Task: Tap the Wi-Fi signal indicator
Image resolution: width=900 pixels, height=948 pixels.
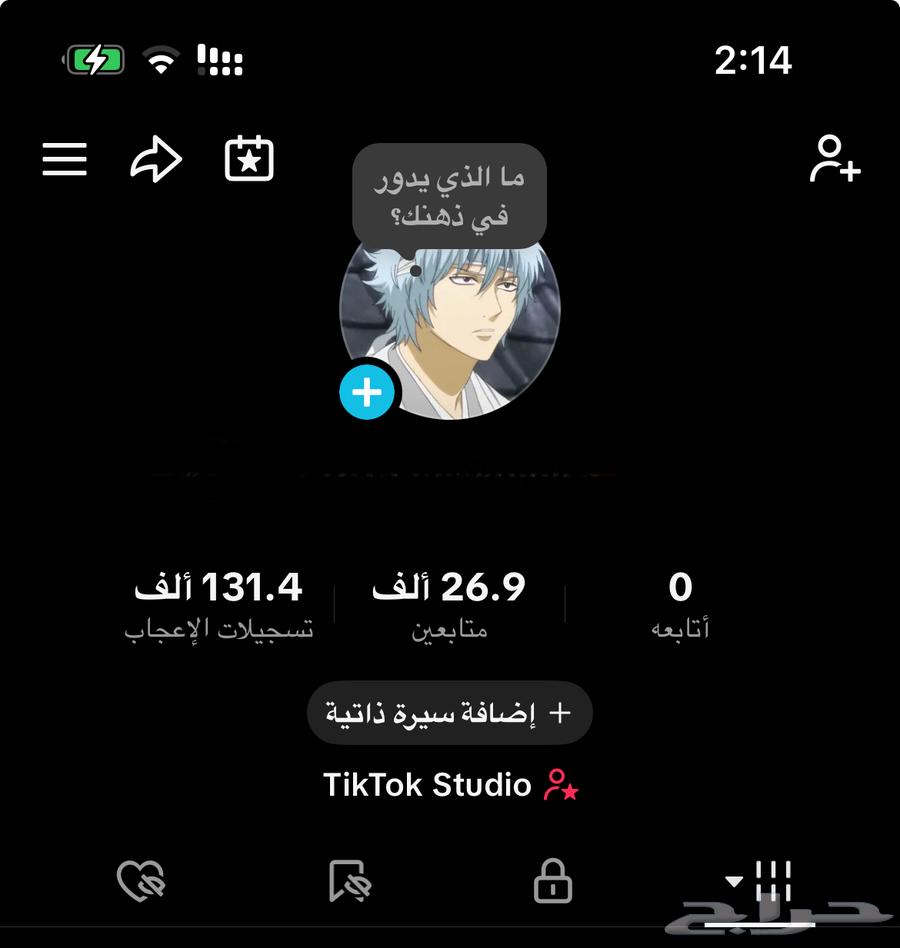Action: [x=160, y=60]
